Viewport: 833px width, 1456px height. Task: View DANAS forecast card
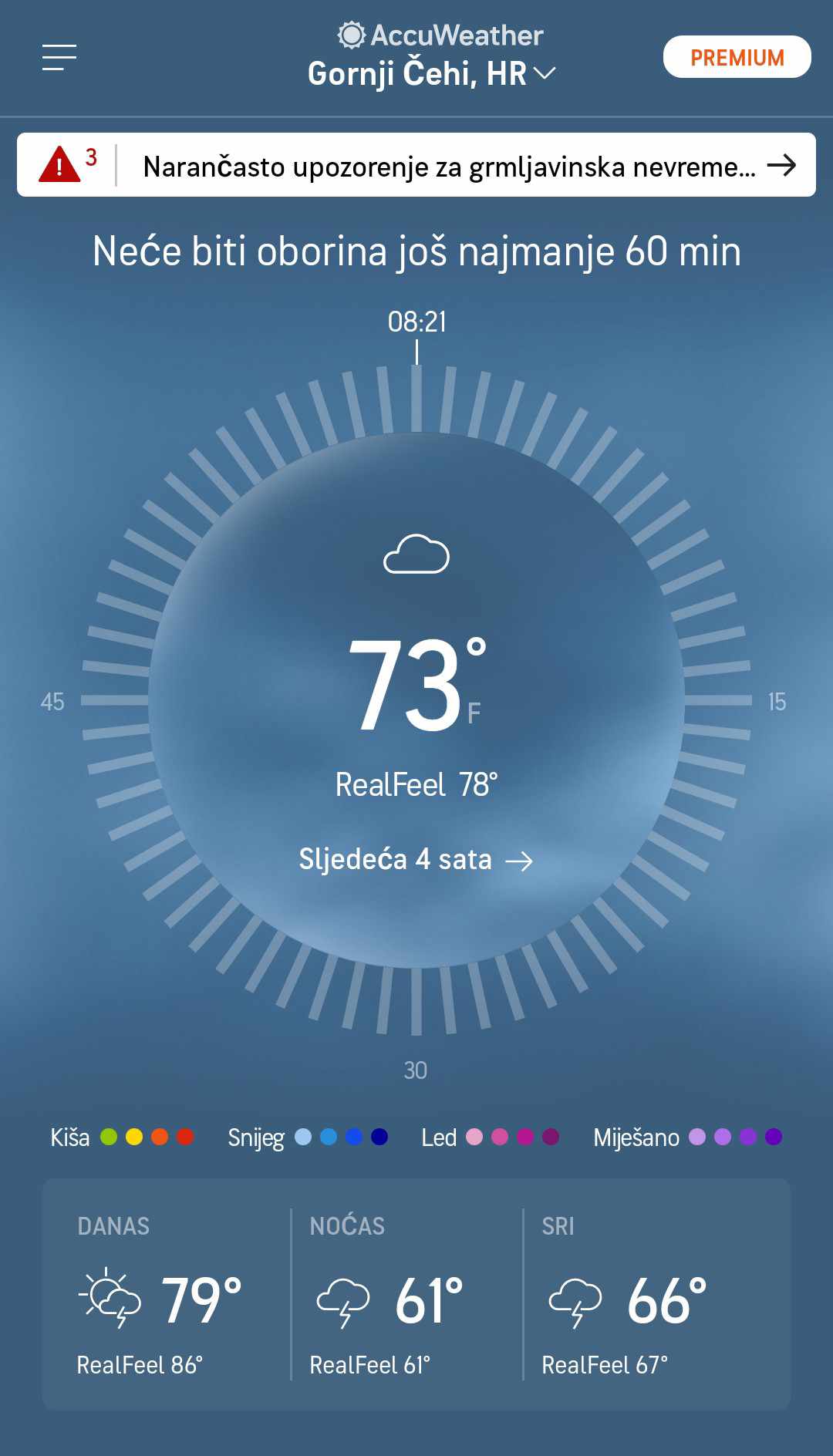coord(168,1294)
